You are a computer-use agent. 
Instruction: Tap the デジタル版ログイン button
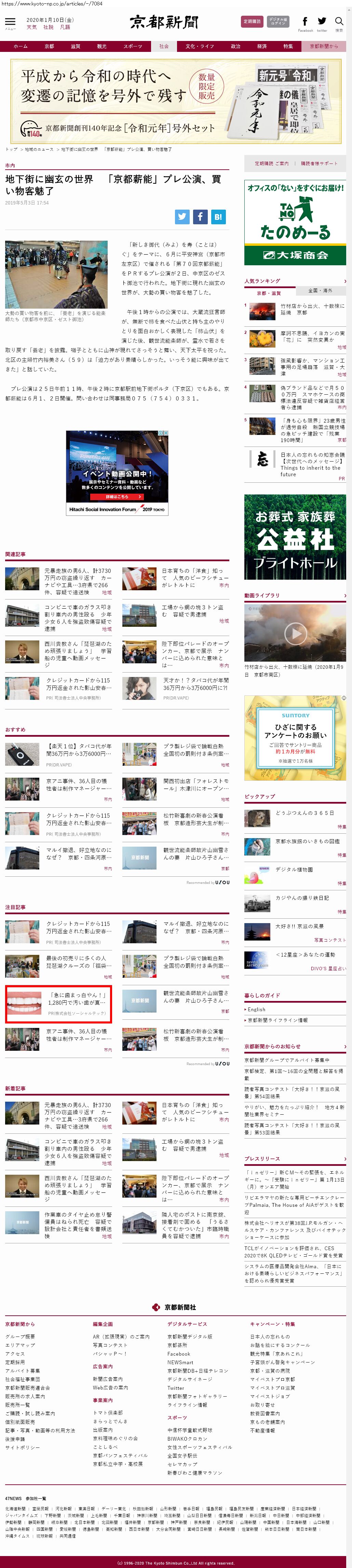pyautogui.click(x=278, y=21)
